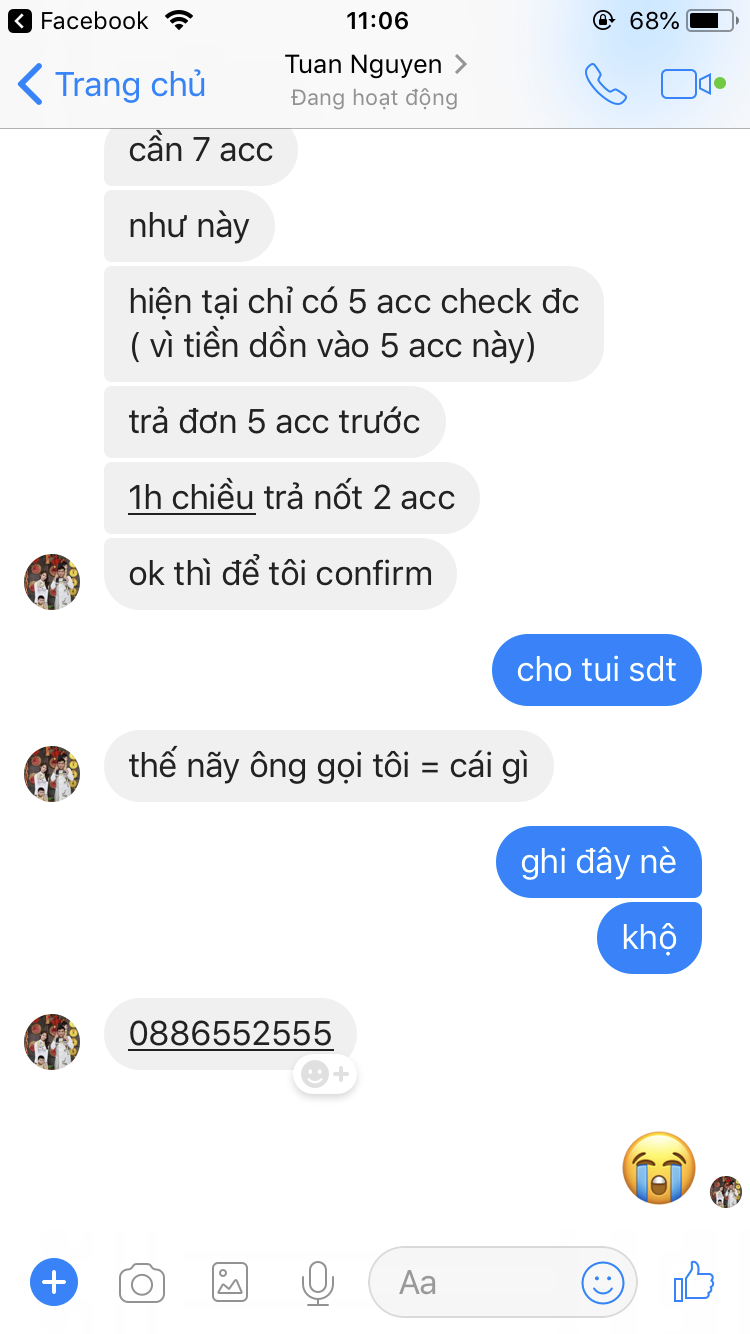Open the emoji picker in message box
750x1334 pixels.
click(603, 1282)
